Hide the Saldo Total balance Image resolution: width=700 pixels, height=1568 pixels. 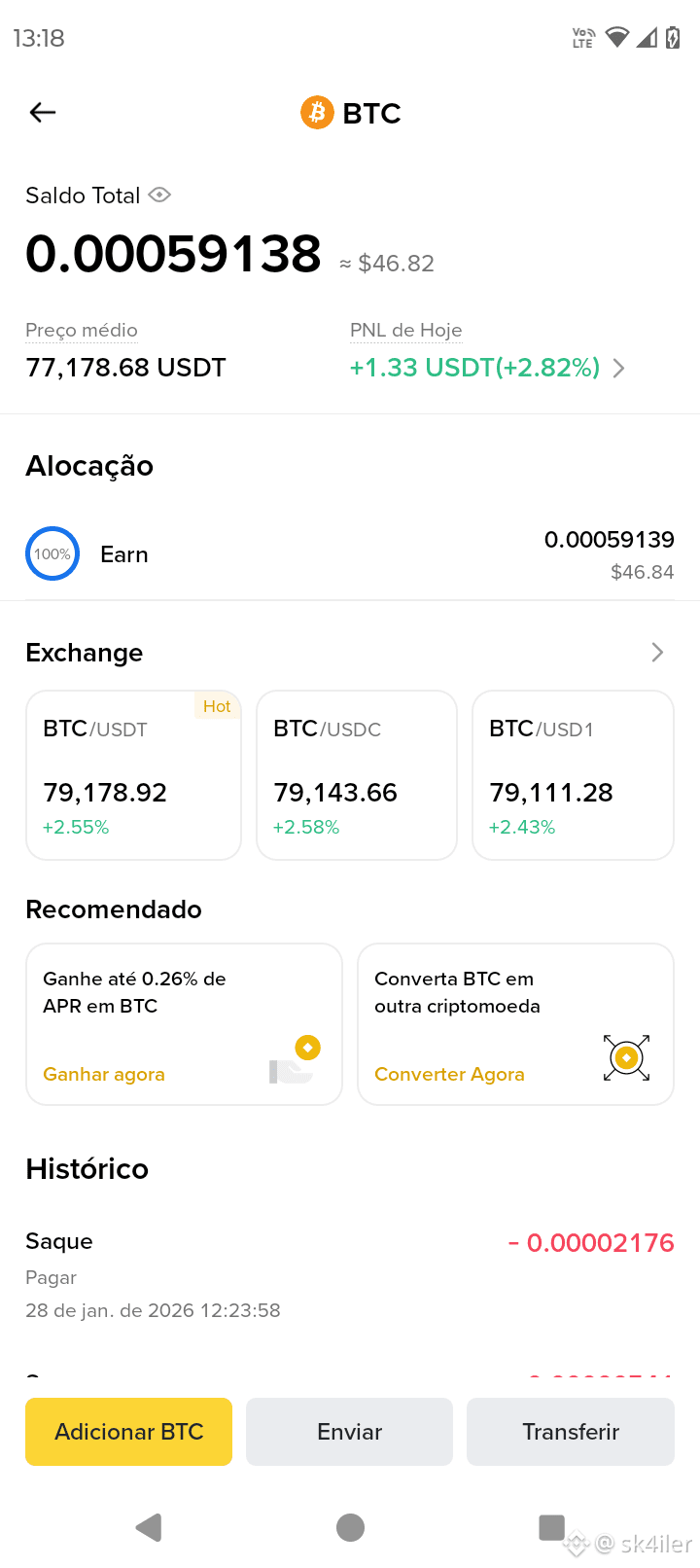(x=160, y=196)
